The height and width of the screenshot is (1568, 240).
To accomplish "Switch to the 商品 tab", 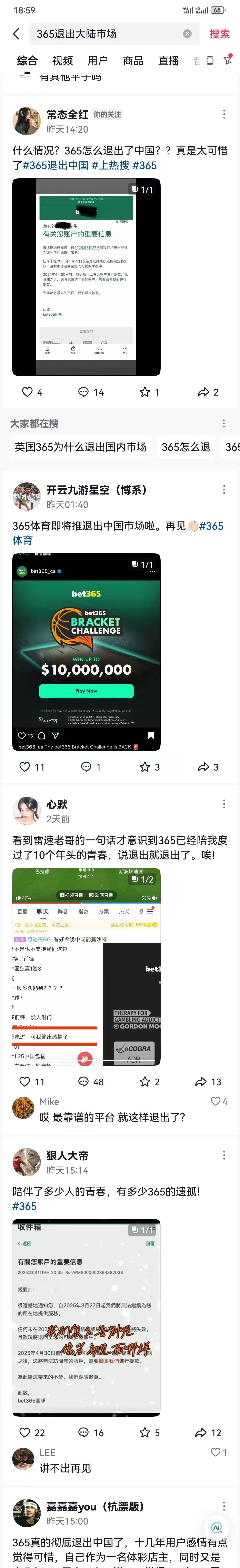I will coord(133,60).
